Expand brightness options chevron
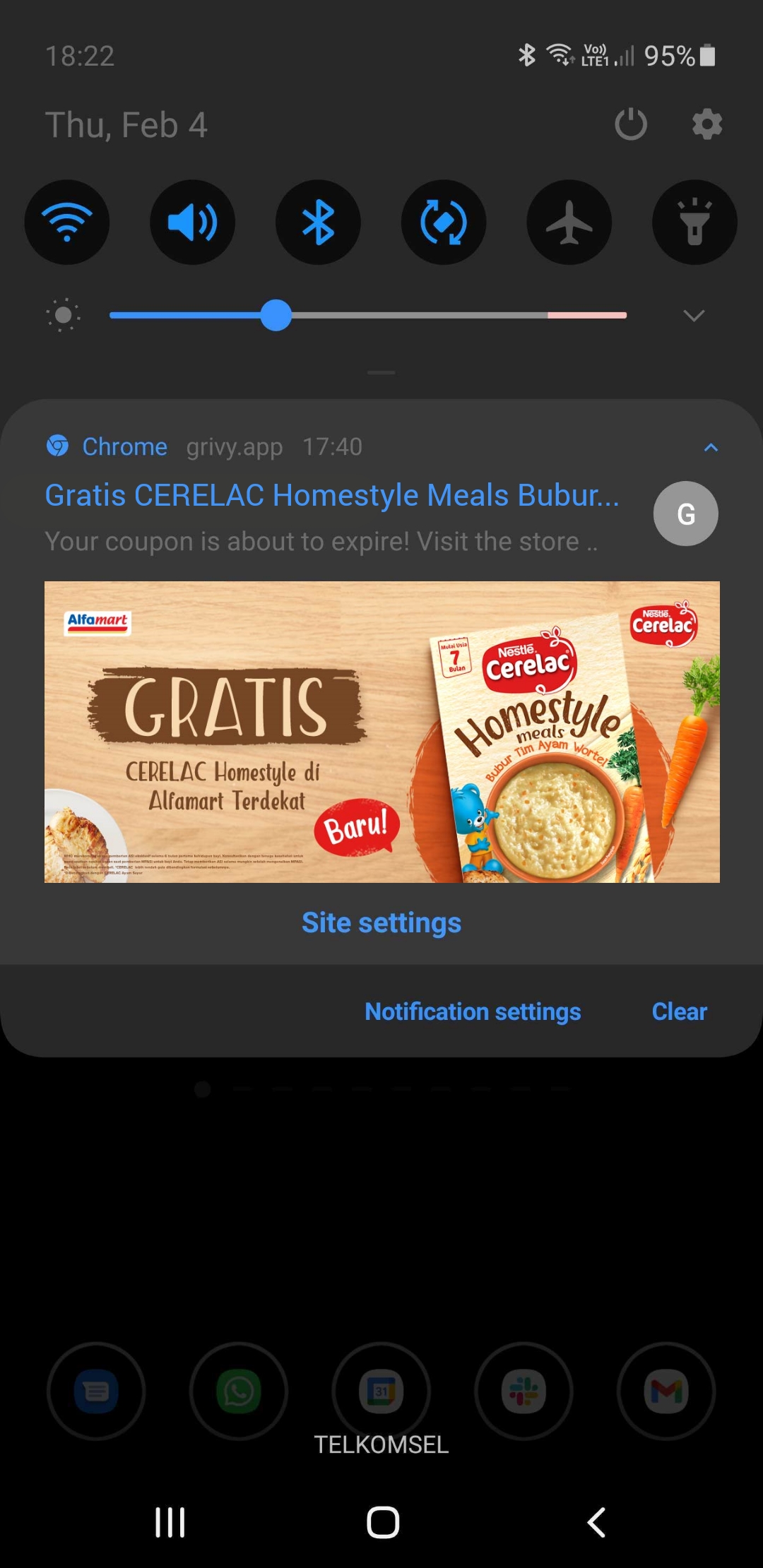The image size is (763, 1568). 694,316
